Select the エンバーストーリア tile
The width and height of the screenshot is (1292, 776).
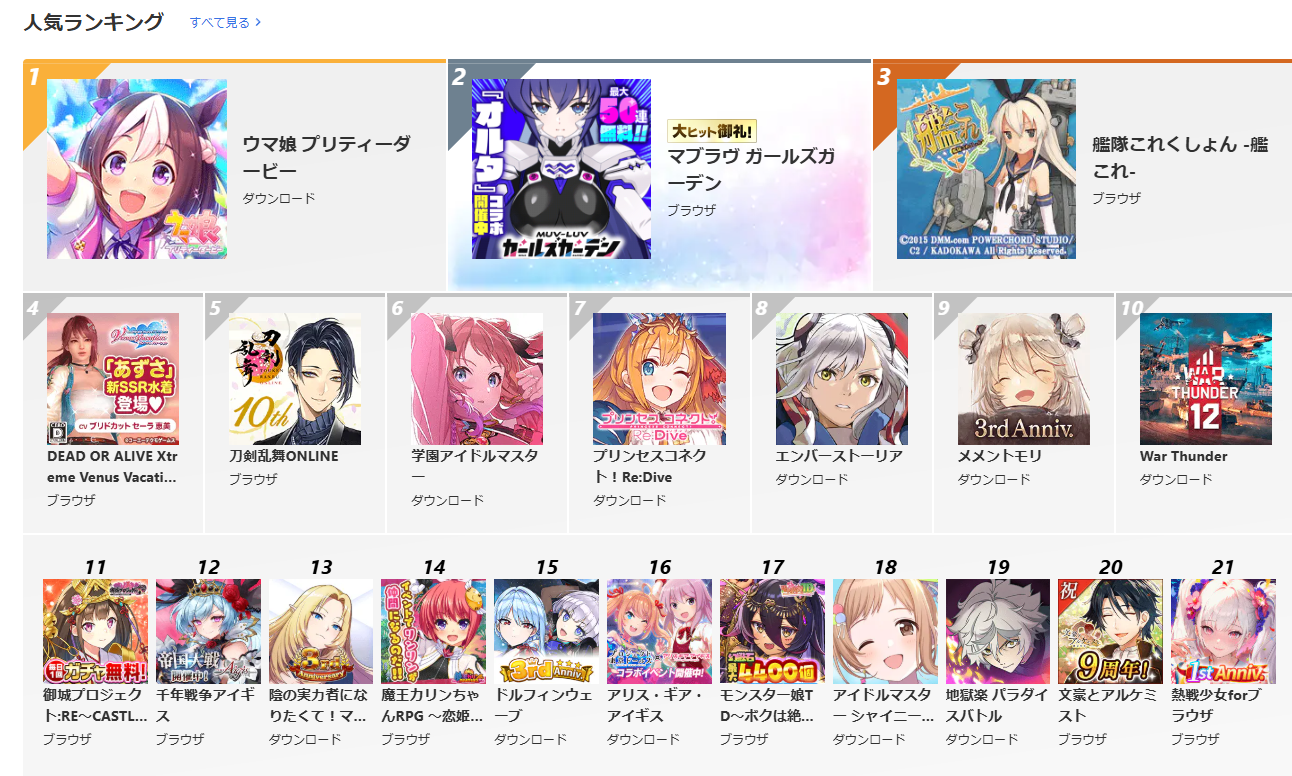[x=841, y=379]
